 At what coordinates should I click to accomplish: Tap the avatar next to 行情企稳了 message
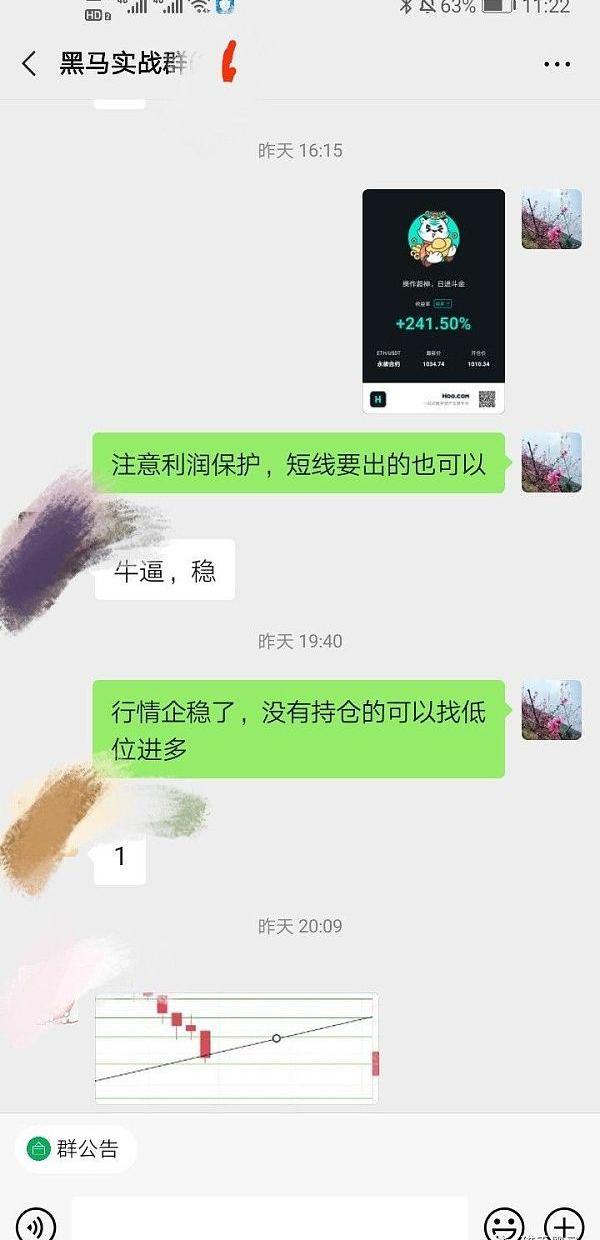[551, 709]
